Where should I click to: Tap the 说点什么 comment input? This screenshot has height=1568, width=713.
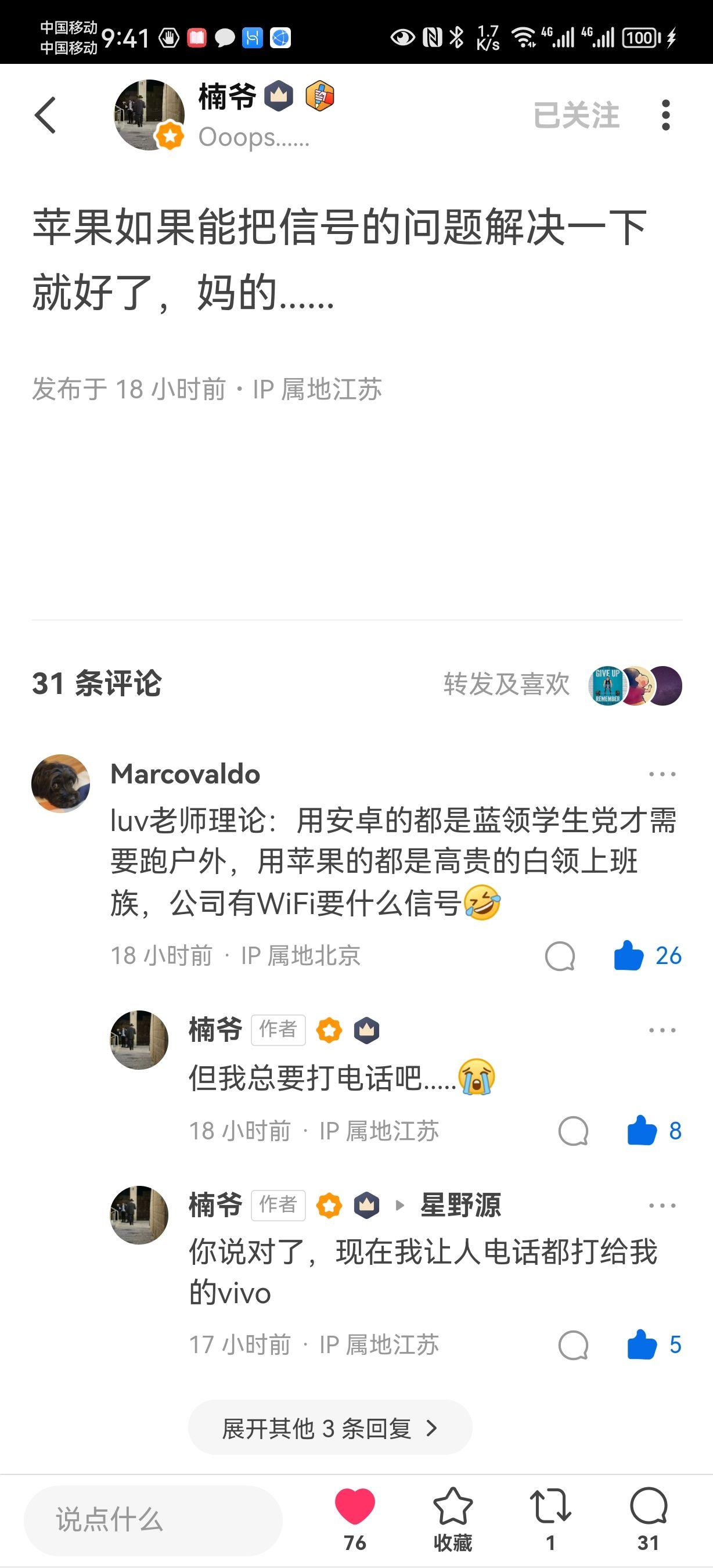coord(152,1519)
